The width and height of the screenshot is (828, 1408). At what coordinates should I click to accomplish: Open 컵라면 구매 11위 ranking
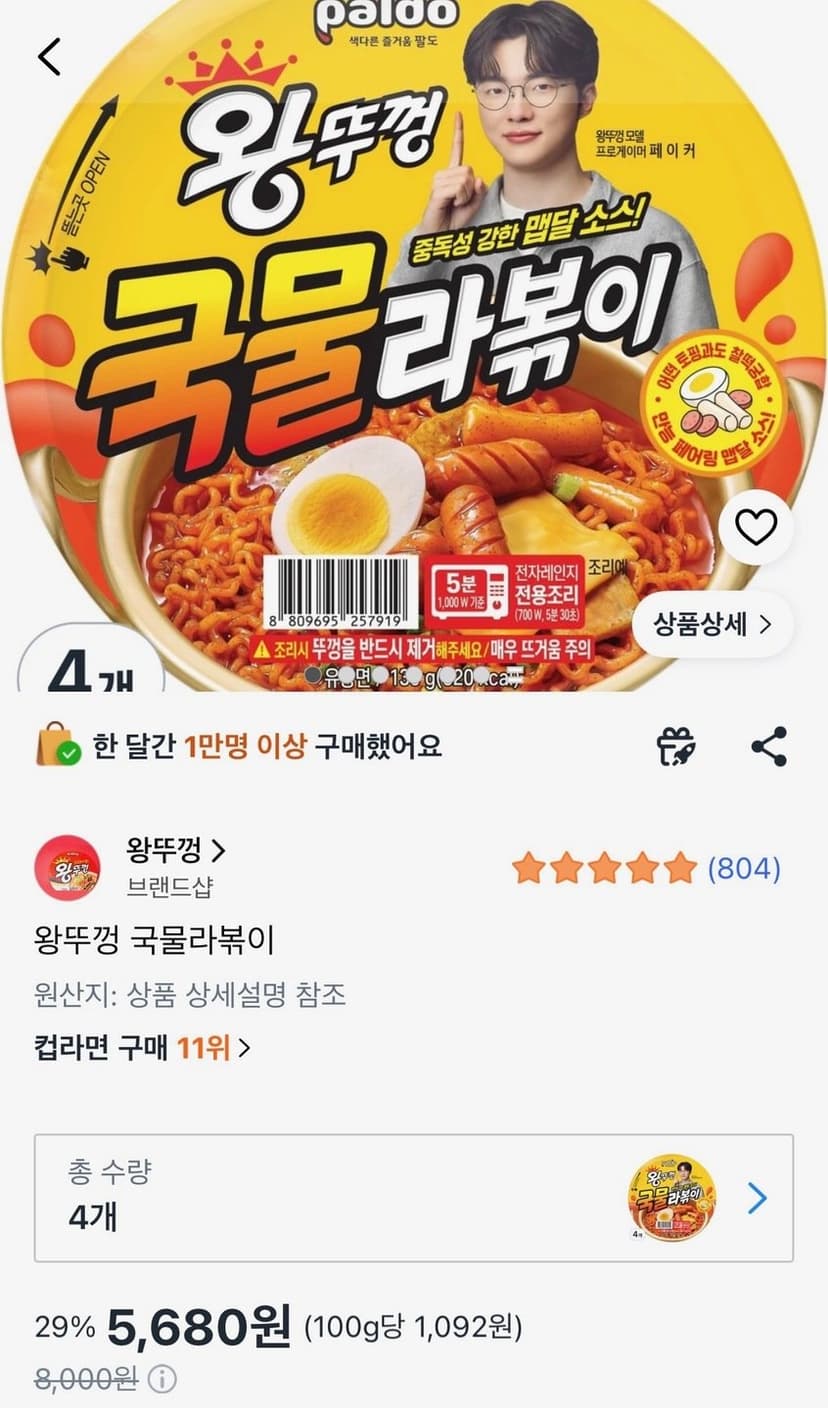[x=142, y=1047]
